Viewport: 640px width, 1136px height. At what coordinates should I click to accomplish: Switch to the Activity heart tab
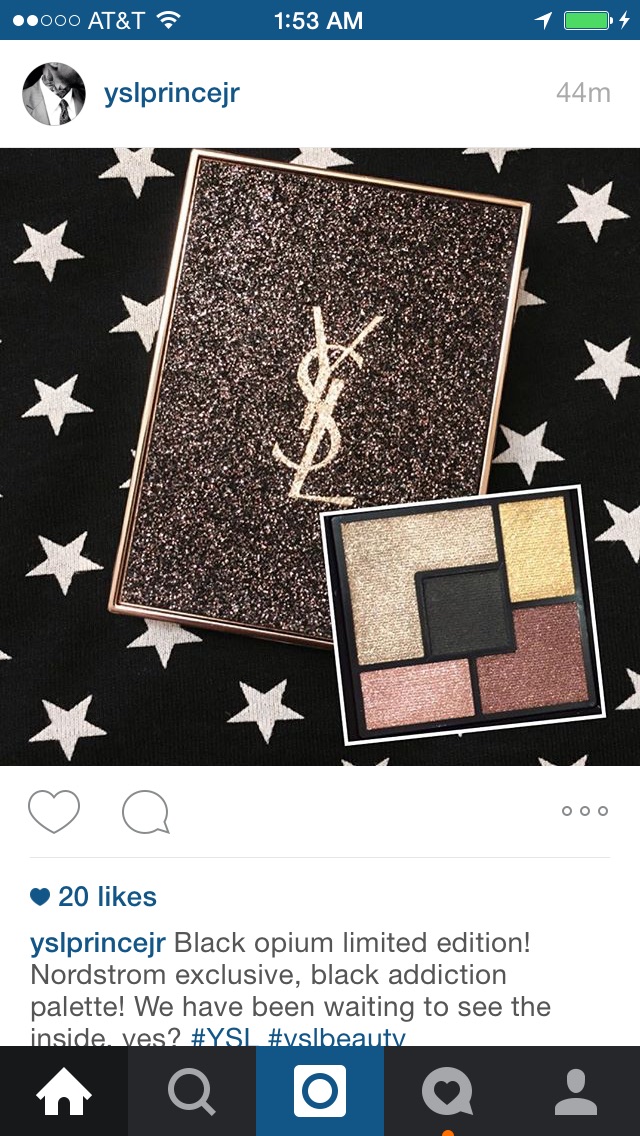pyautogui.click(x=448, y=1091)
